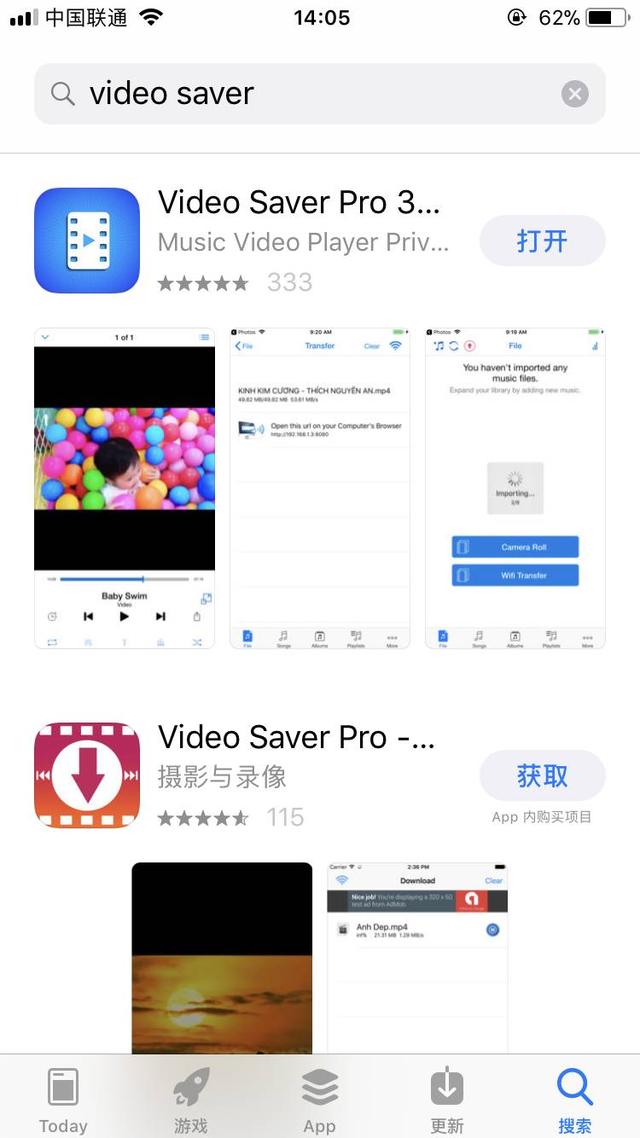
Task: Open Video Saver Pro 3 with 打开 button
Action: click(542, 241)
